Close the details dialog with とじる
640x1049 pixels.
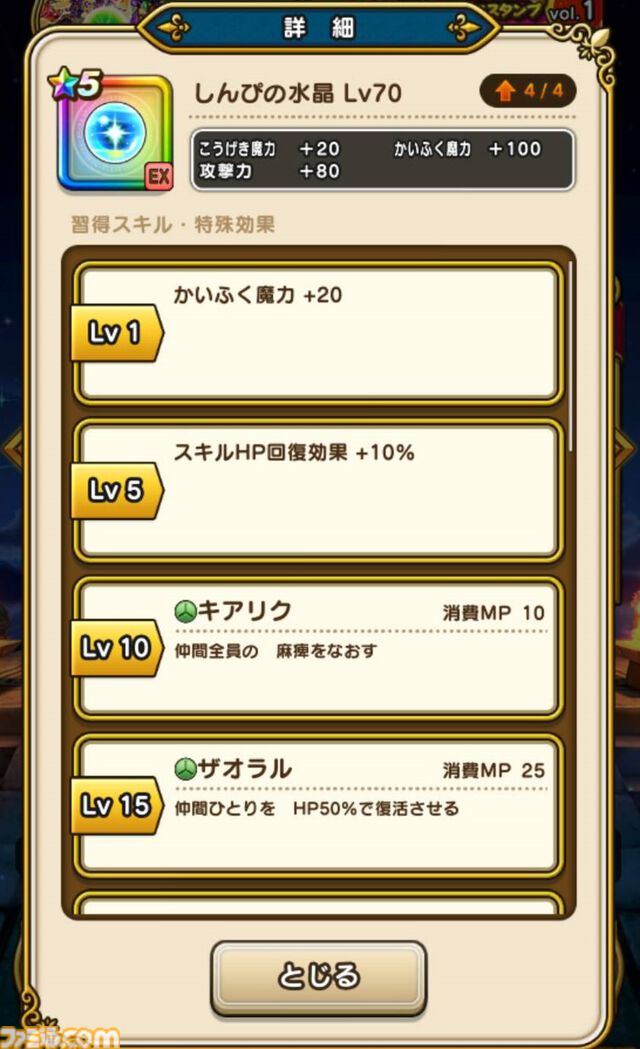(318, 976)
